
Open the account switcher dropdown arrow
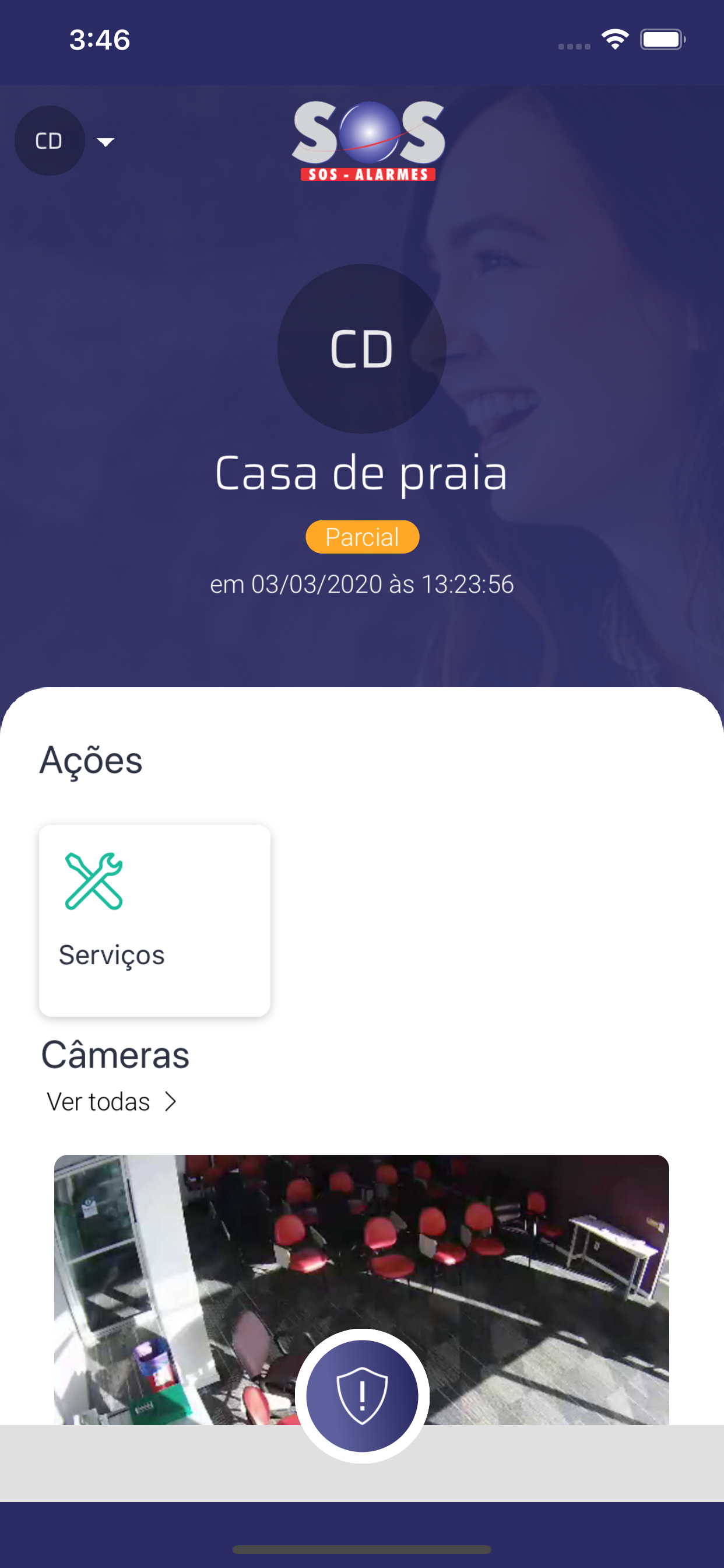pyautogui.click(x=106, y=141)
